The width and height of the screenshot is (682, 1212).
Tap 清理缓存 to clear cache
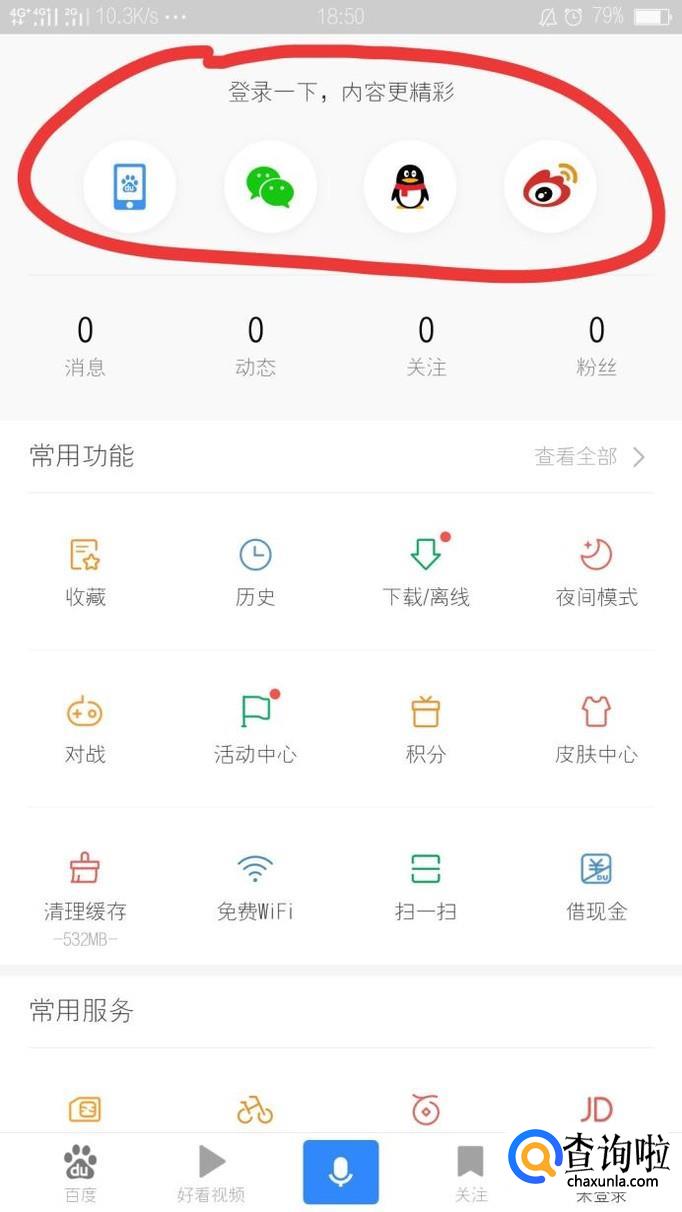click(85, 885)
